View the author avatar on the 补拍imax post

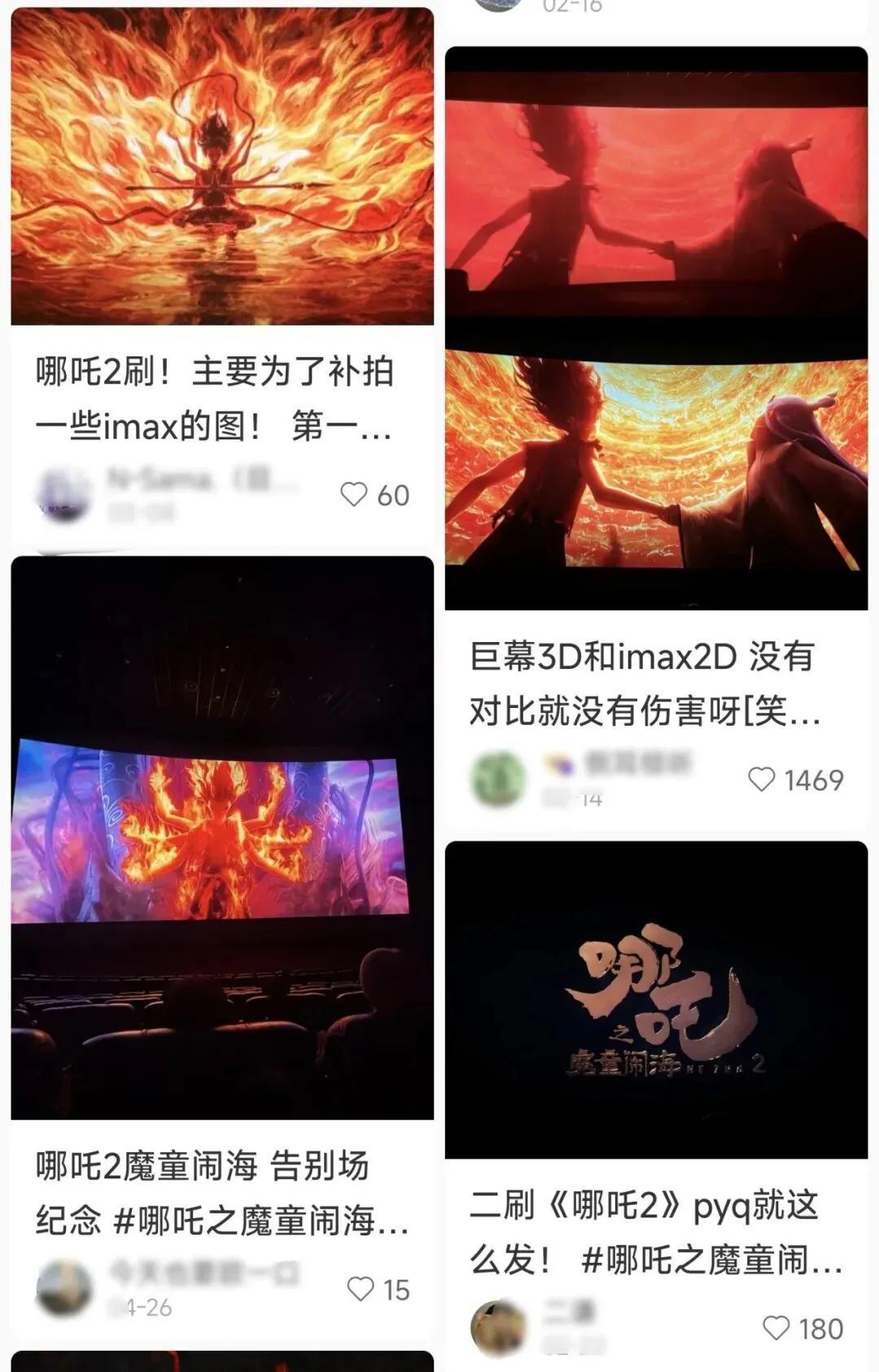63,493
